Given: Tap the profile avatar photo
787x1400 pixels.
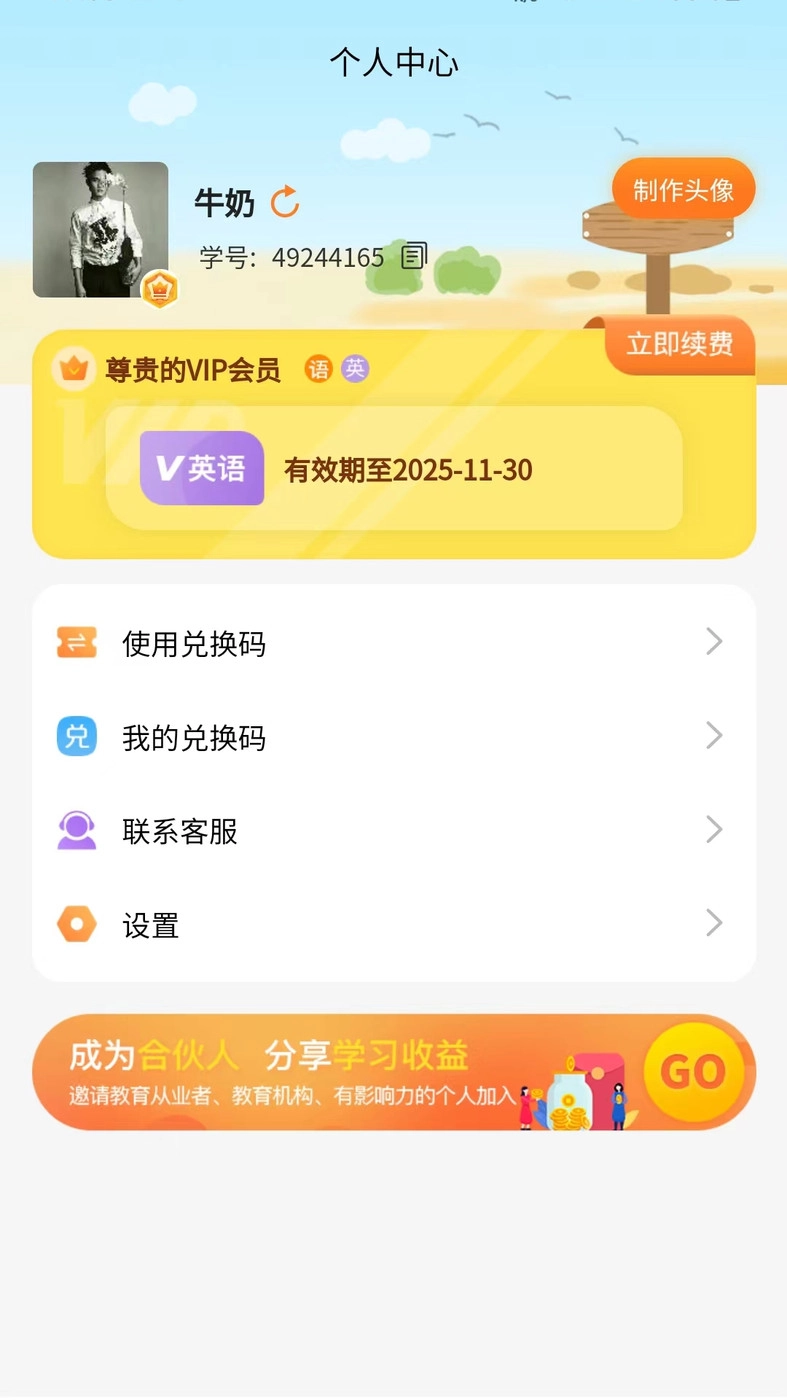Looking at the screenshot, I should (x=100, y=228).
